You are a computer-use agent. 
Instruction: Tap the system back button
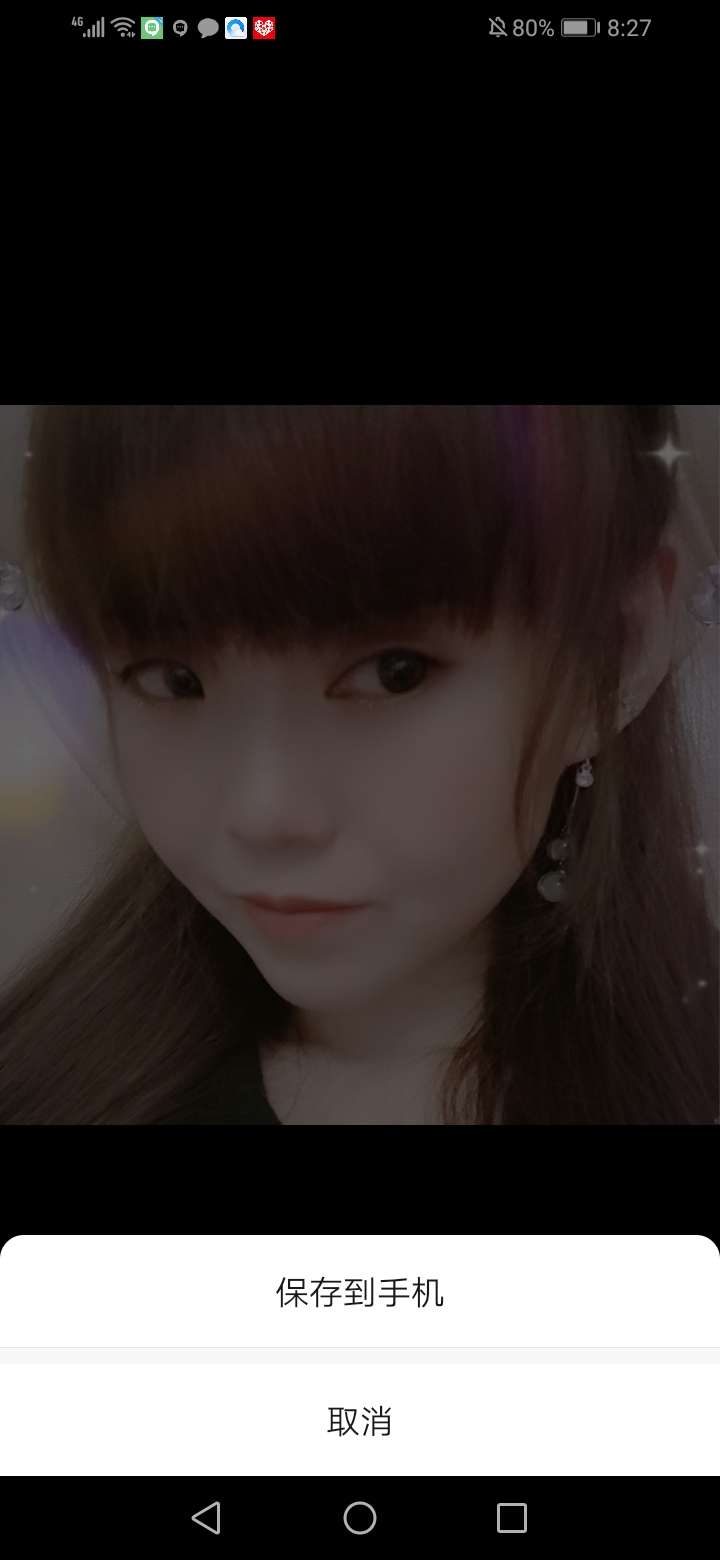(206, 1518)
